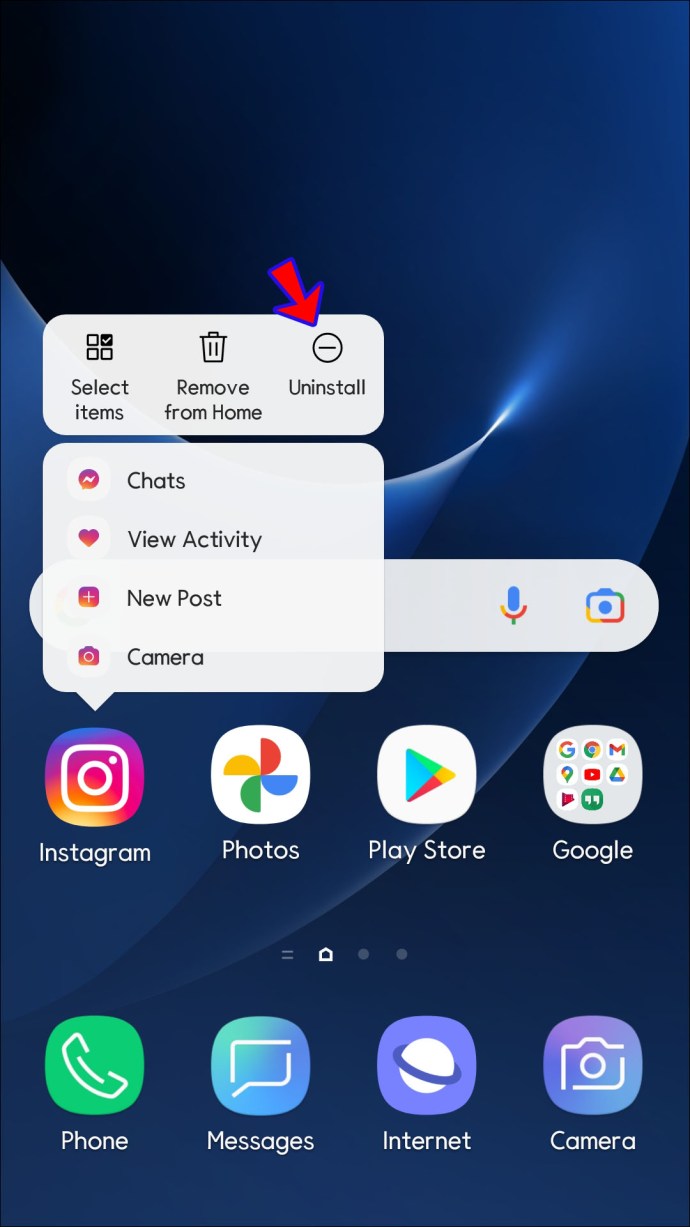
Task: Open the Chats shortcut
Action: coord(156,481)
